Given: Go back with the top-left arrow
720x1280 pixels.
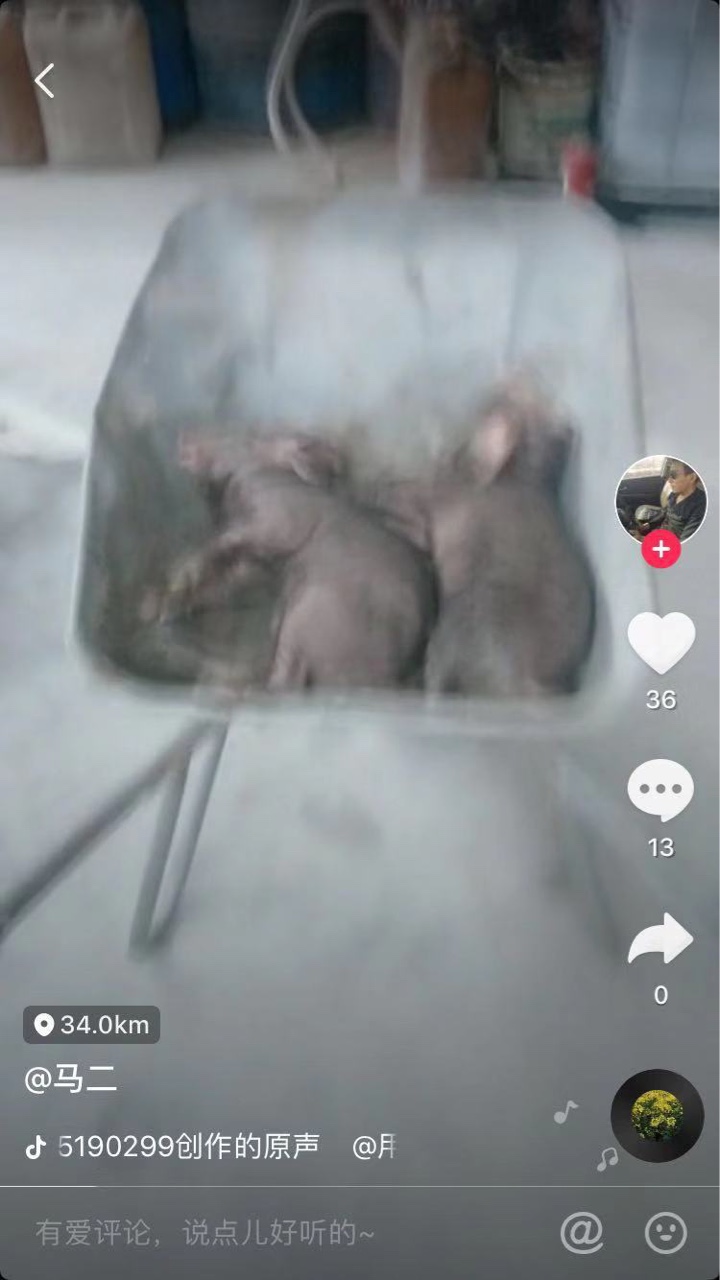Looking at the screenshot, I should point(45,81).
